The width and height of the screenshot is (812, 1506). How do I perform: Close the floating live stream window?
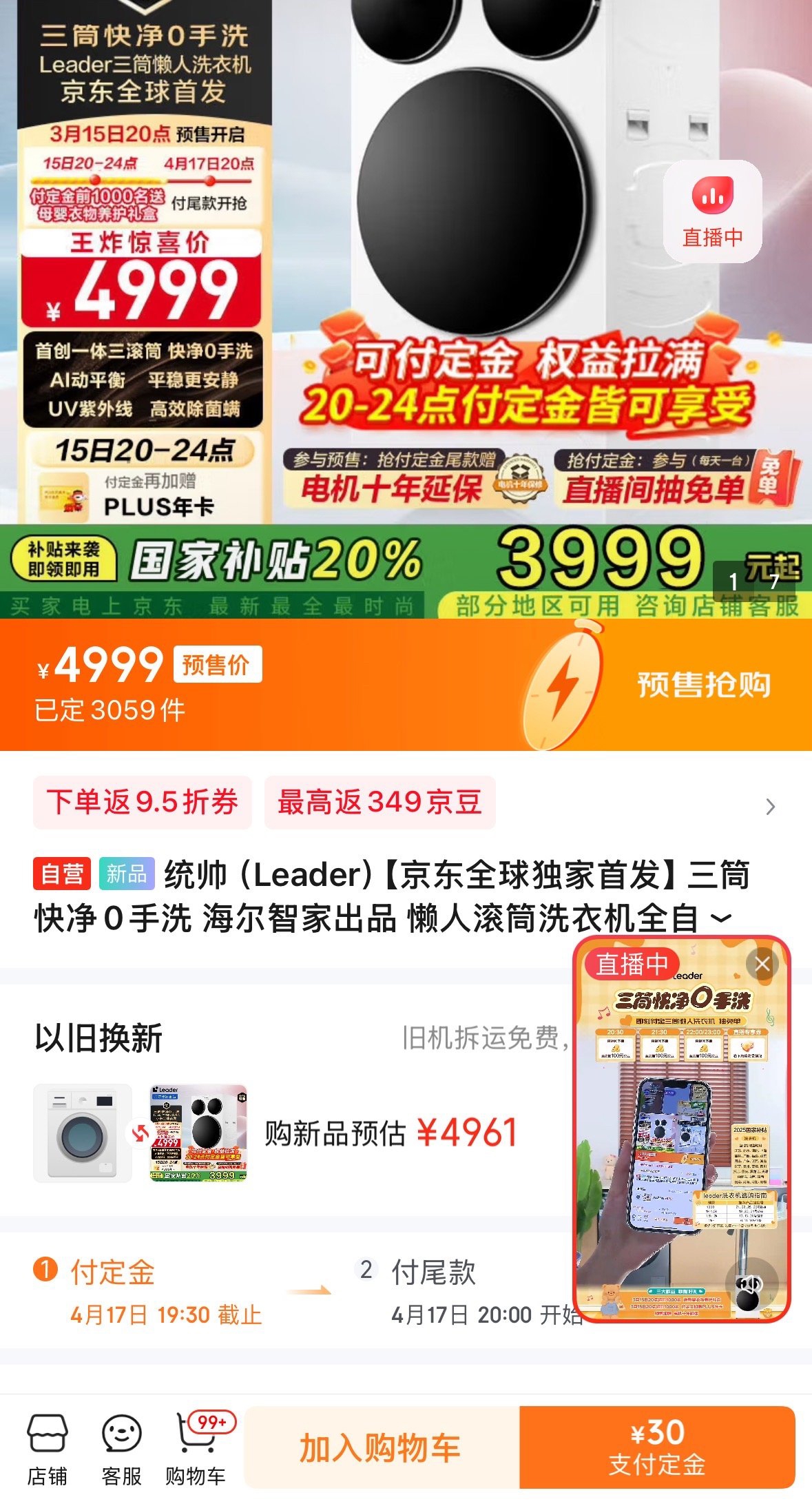(x=762, y=965)
